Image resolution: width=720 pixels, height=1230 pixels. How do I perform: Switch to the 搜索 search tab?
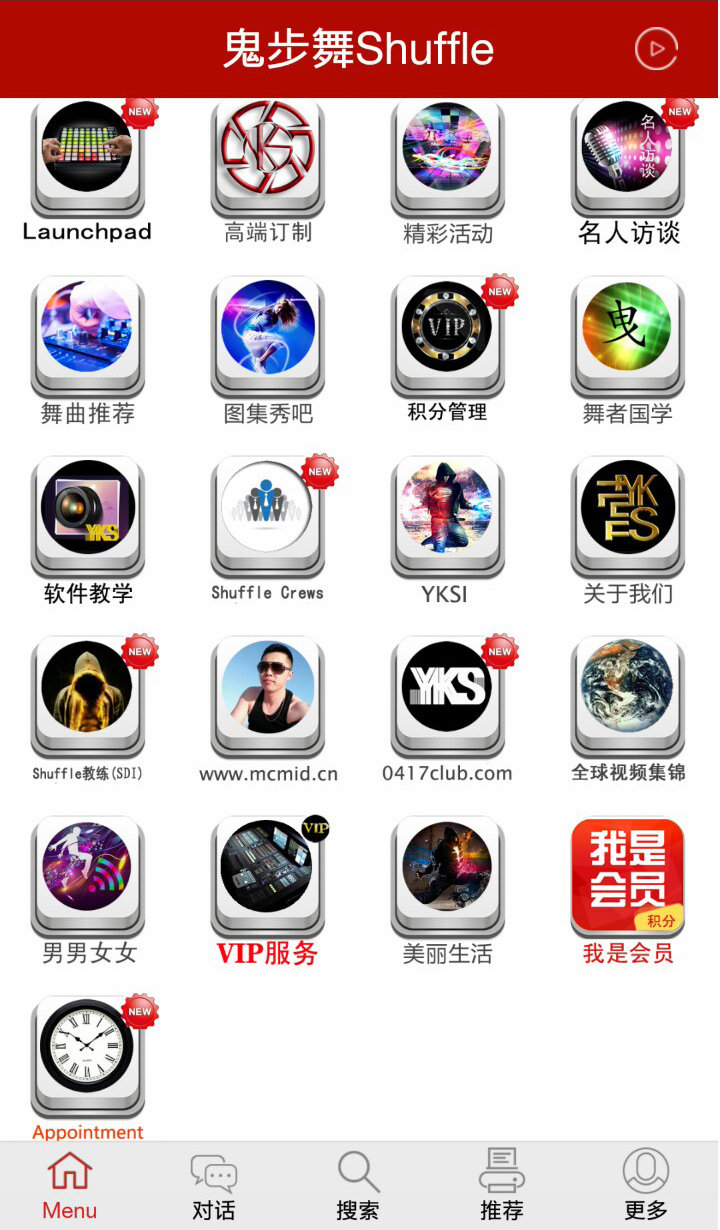click(x=358, y=1187)
